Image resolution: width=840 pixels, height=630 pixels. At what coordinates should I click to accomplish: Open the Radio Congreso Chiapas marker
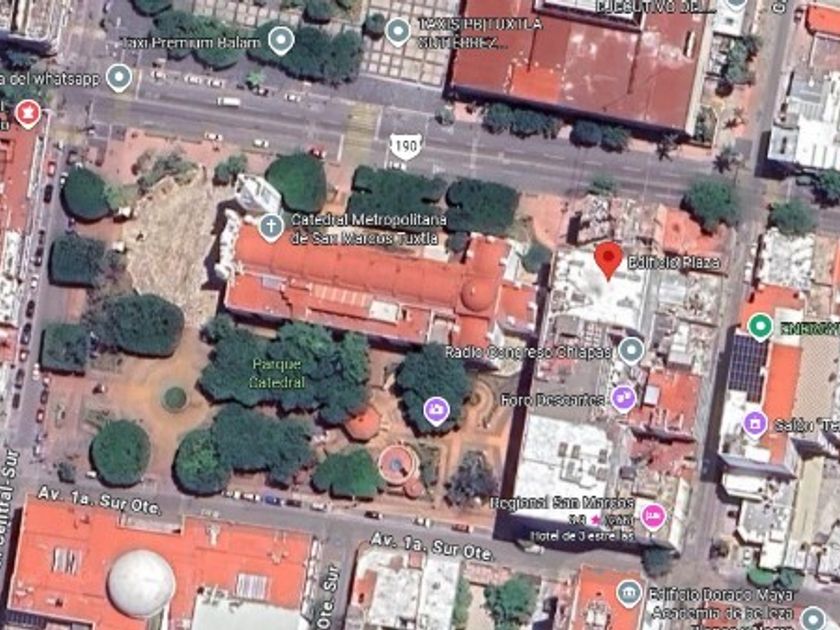[630, 350]
